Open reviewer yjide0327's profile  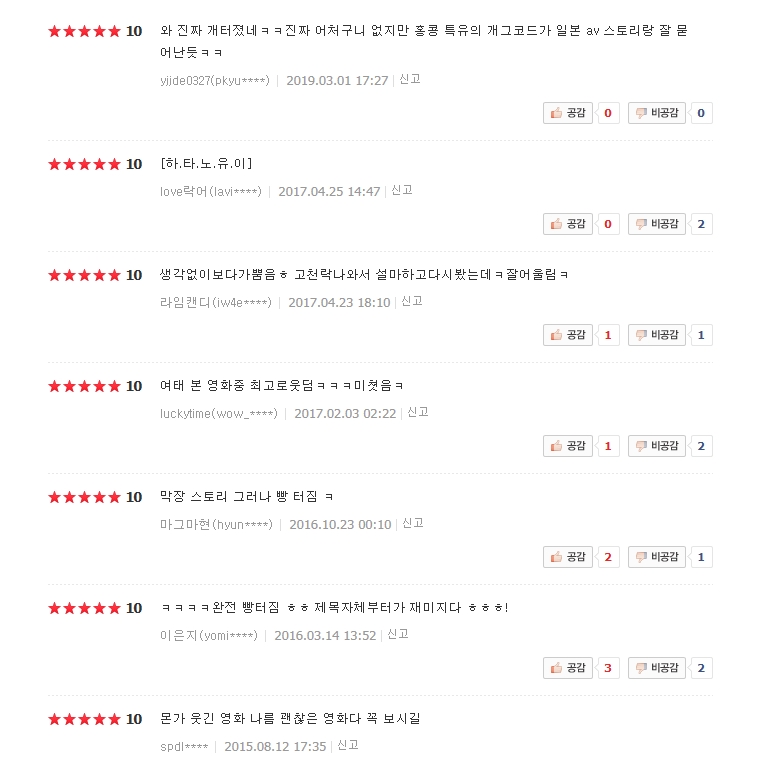pos(215,80)
